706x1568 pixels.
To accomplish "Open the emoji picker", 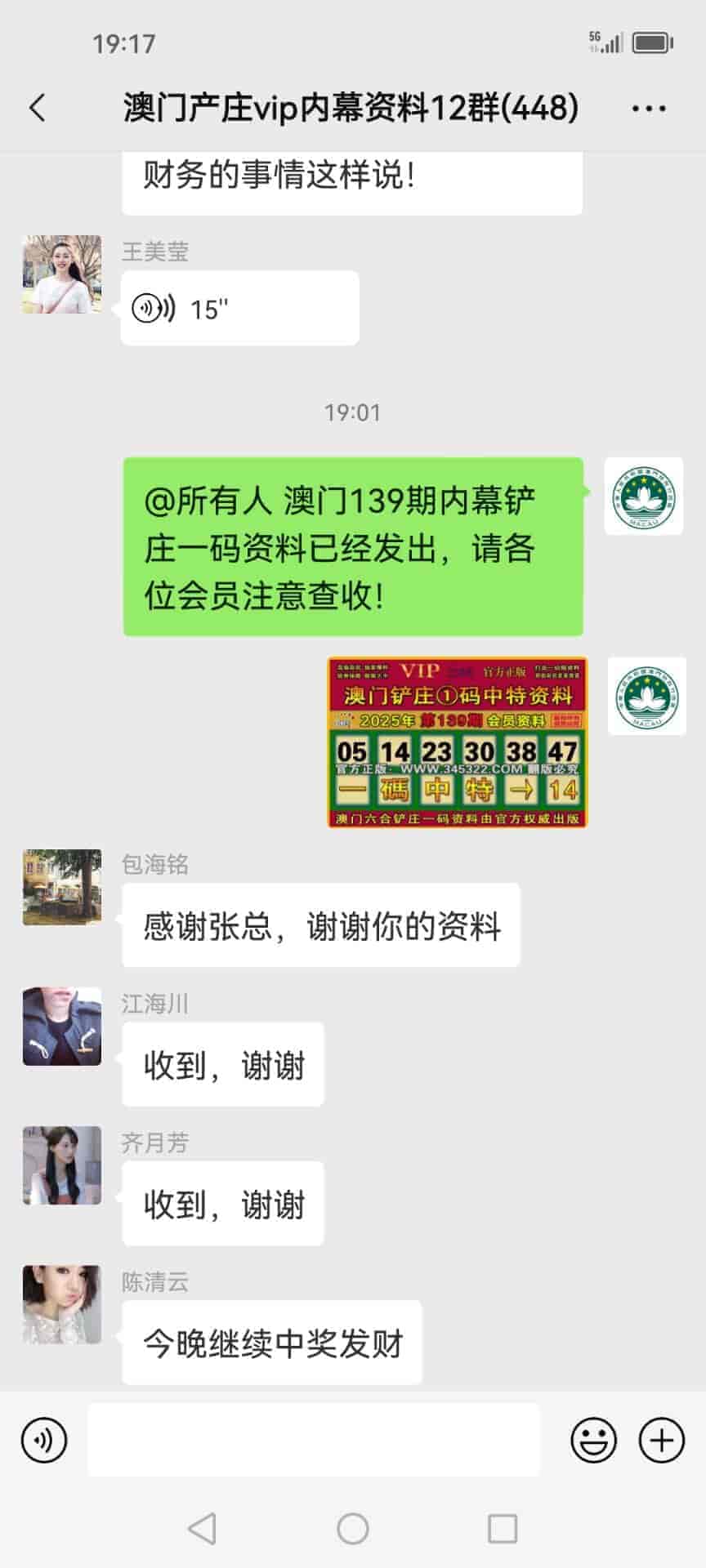I will (x=593, y=1440).
